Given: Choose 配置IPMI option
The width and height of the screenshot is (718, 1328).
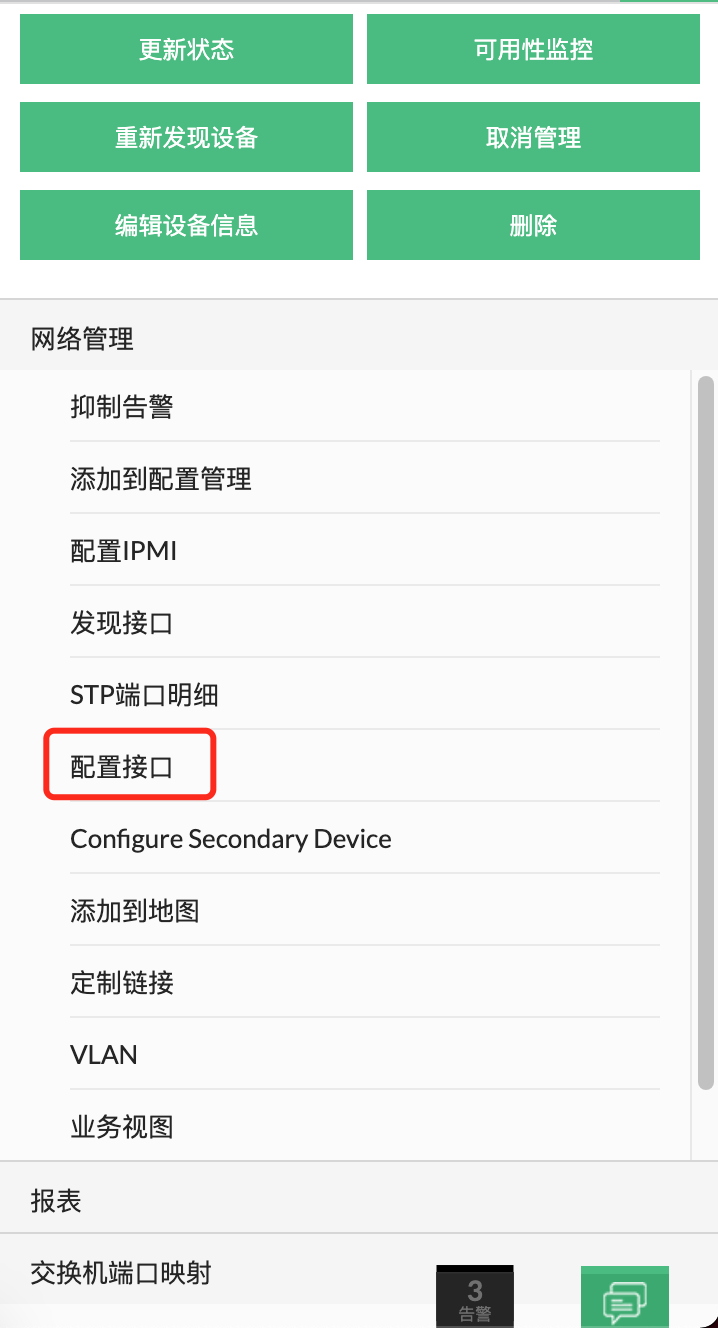Looking at the screenshot, I should pyautogui.click(x=365, y=551).
